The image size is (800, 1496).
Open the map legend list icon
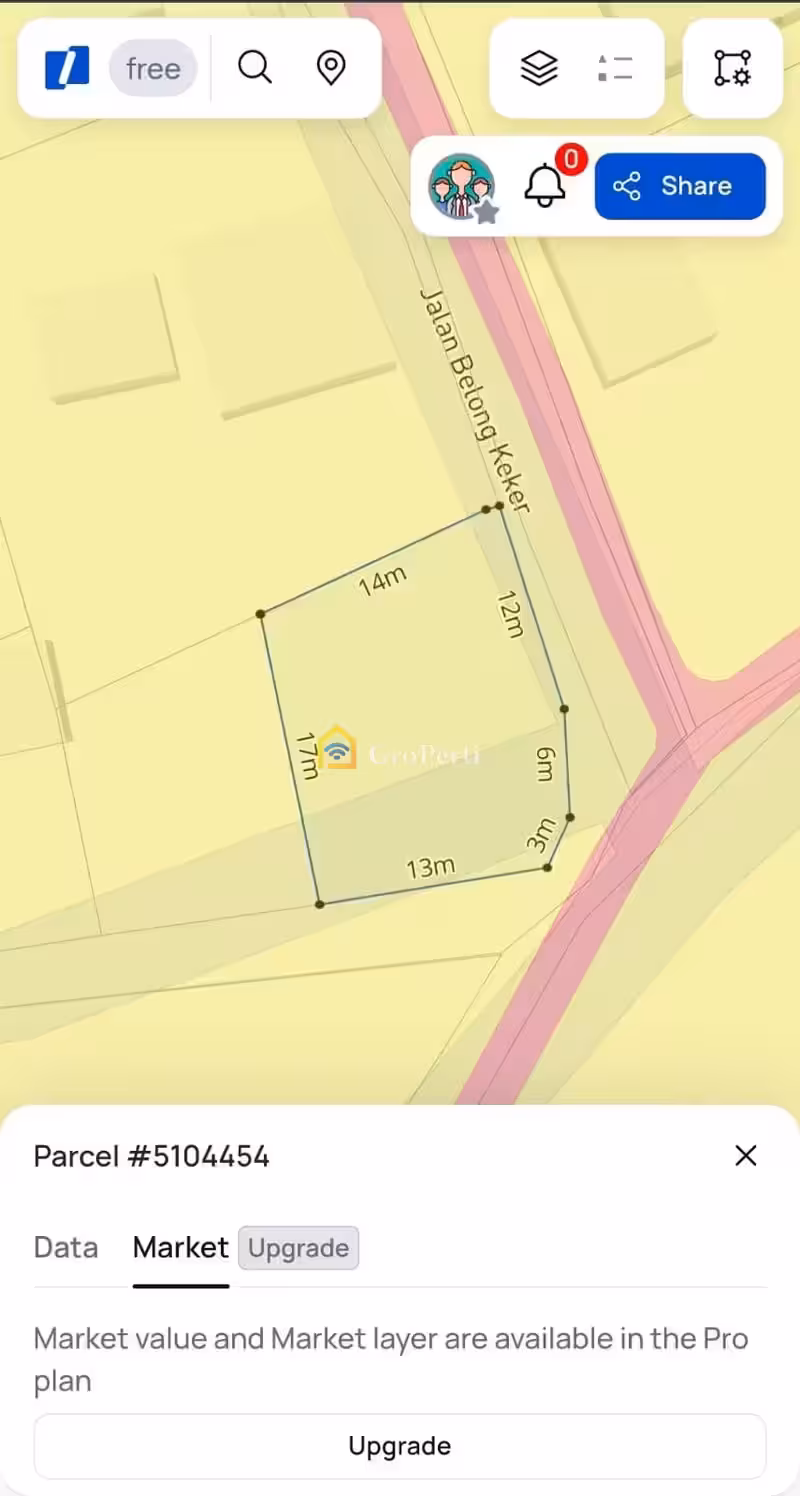[x=615, y=68]
